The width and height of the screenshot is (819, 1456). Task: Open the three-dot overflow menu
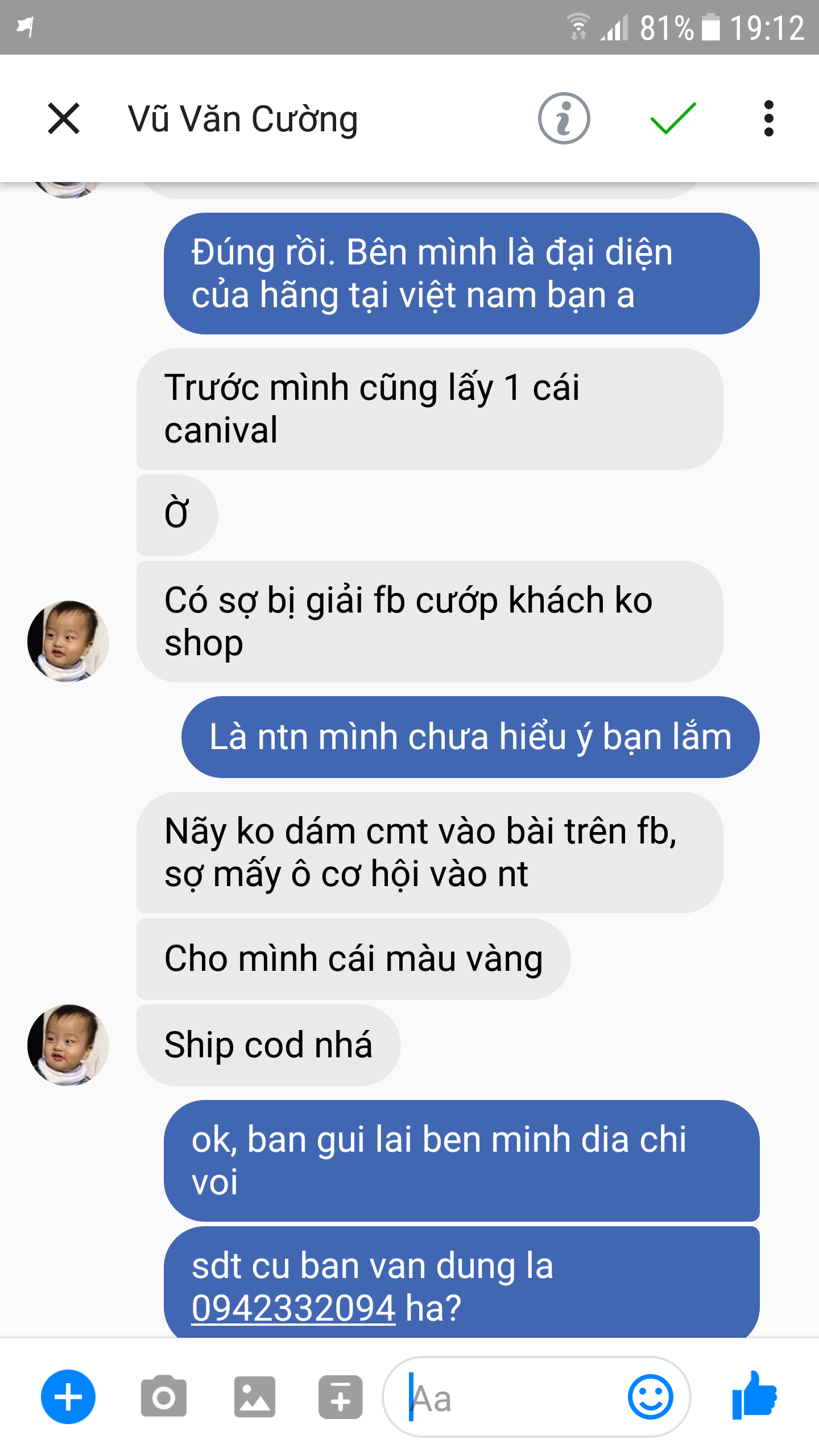point(768,118)
